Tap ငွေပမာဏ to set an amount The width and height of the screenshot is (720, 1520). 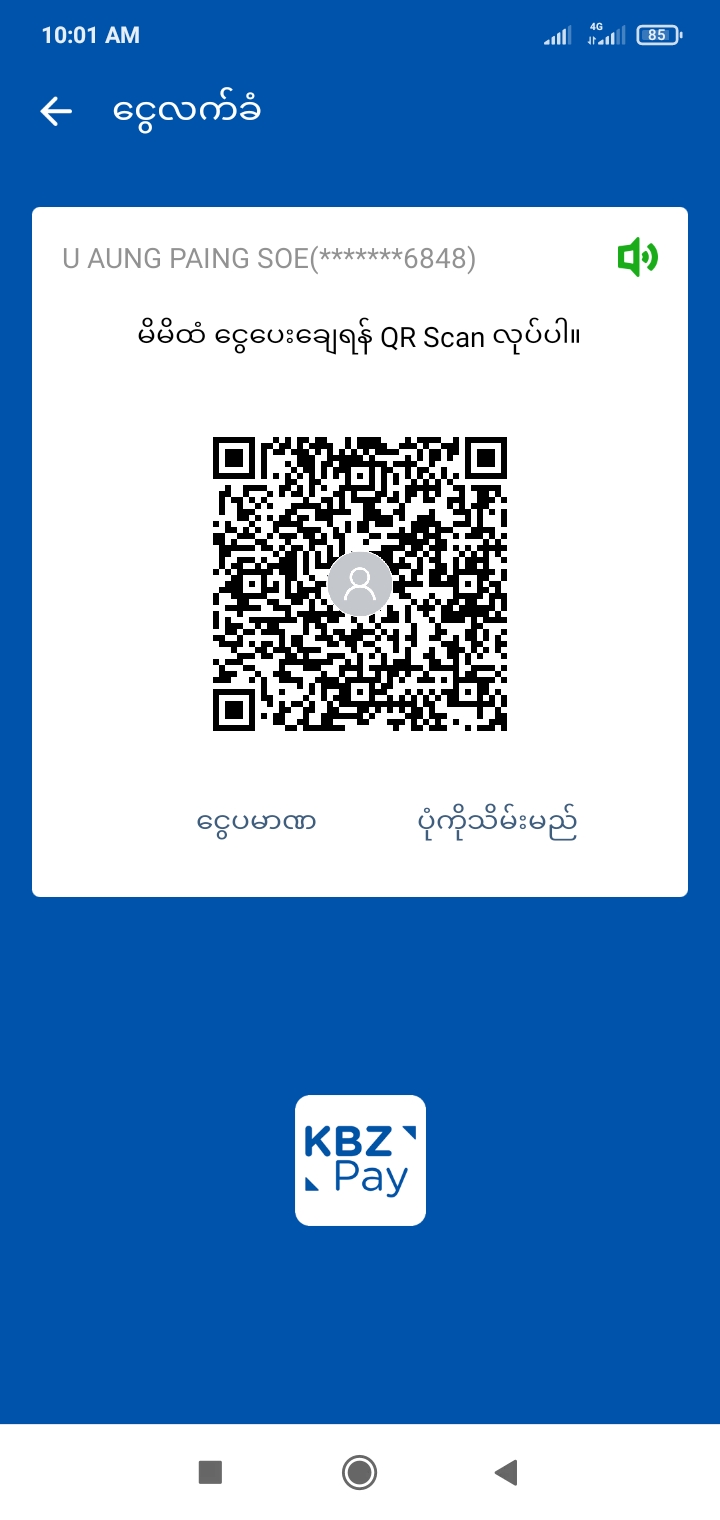tap(256, 822)
